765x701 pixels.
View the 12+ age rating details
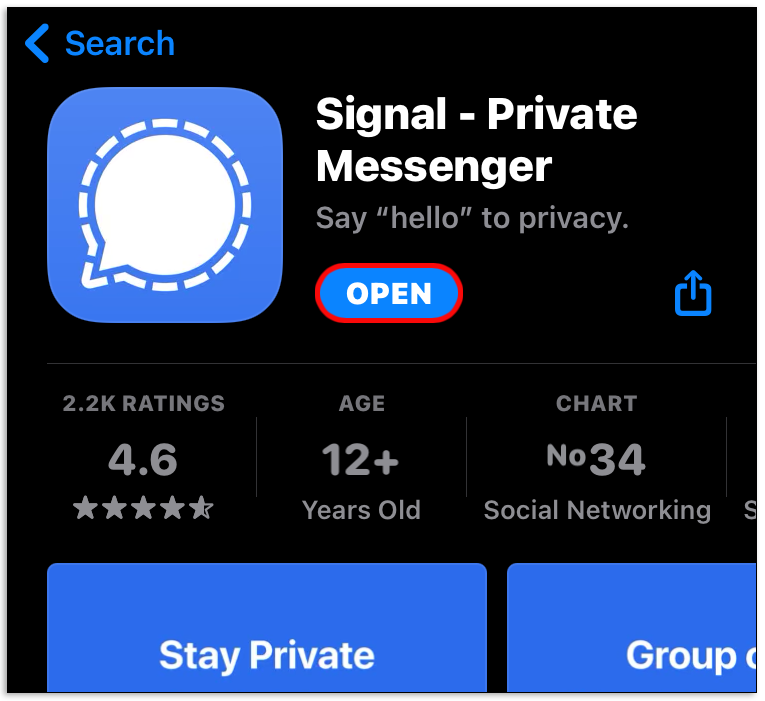[361, 459]
